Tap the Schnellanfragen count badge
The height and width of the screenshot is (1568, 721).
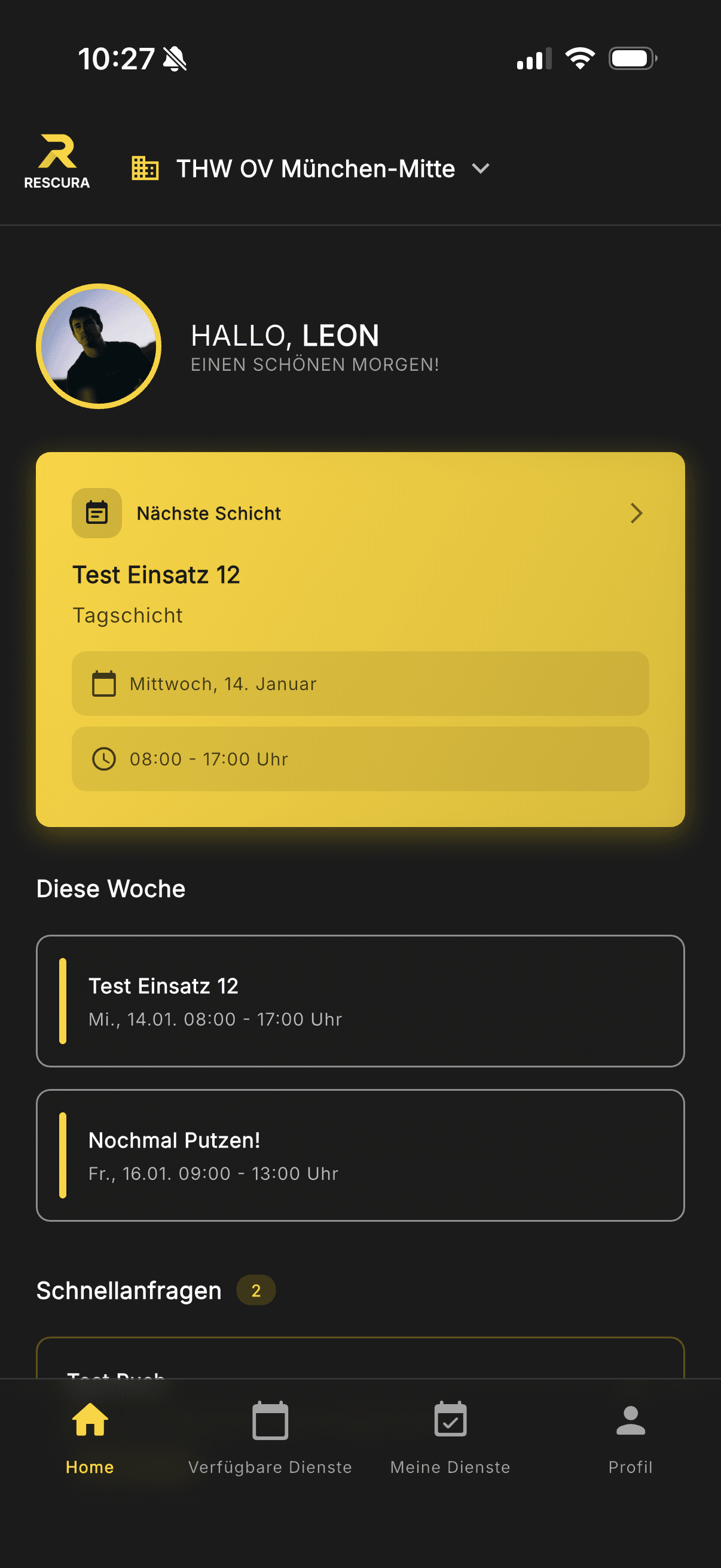256,1291
